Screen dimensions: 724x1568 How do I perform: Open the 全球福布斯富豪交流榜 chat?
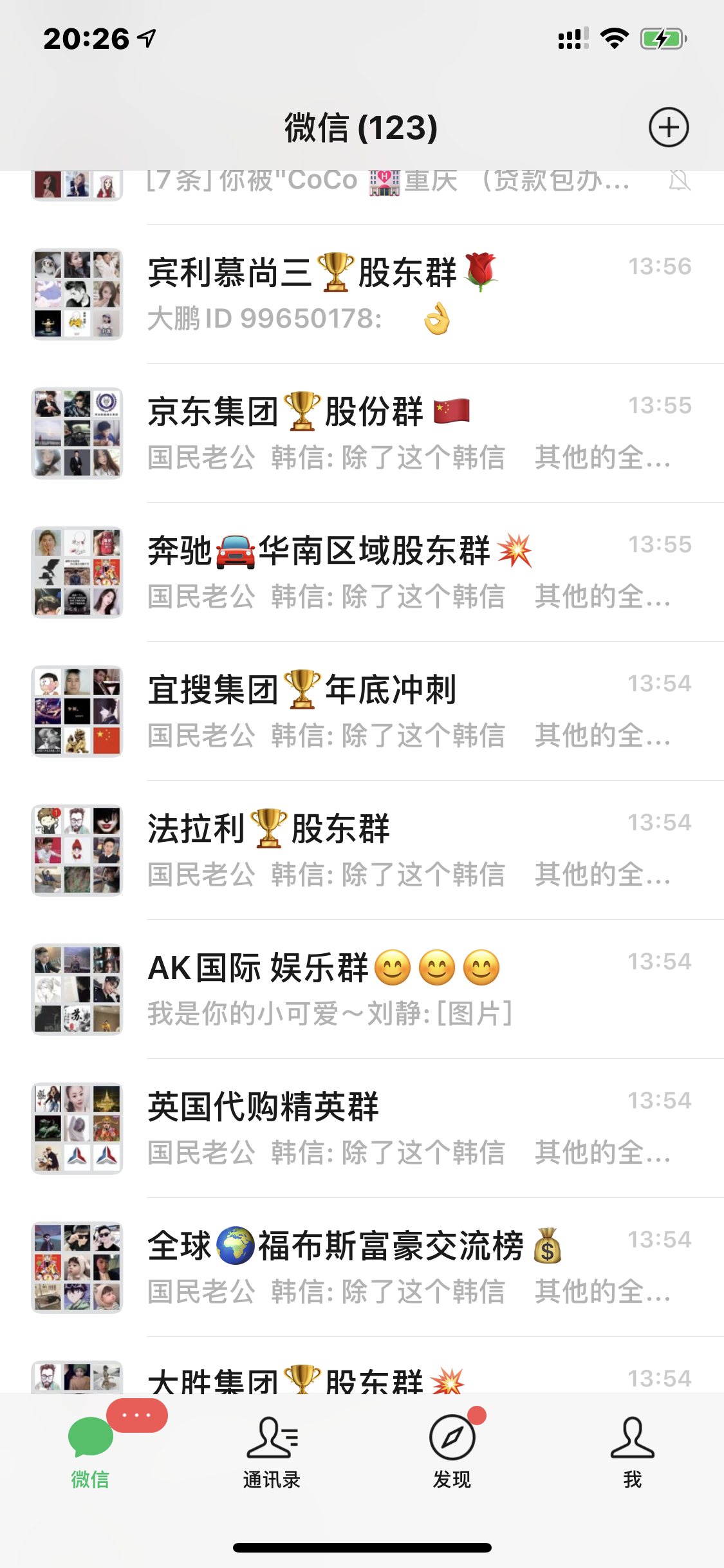click(386, 1267)
